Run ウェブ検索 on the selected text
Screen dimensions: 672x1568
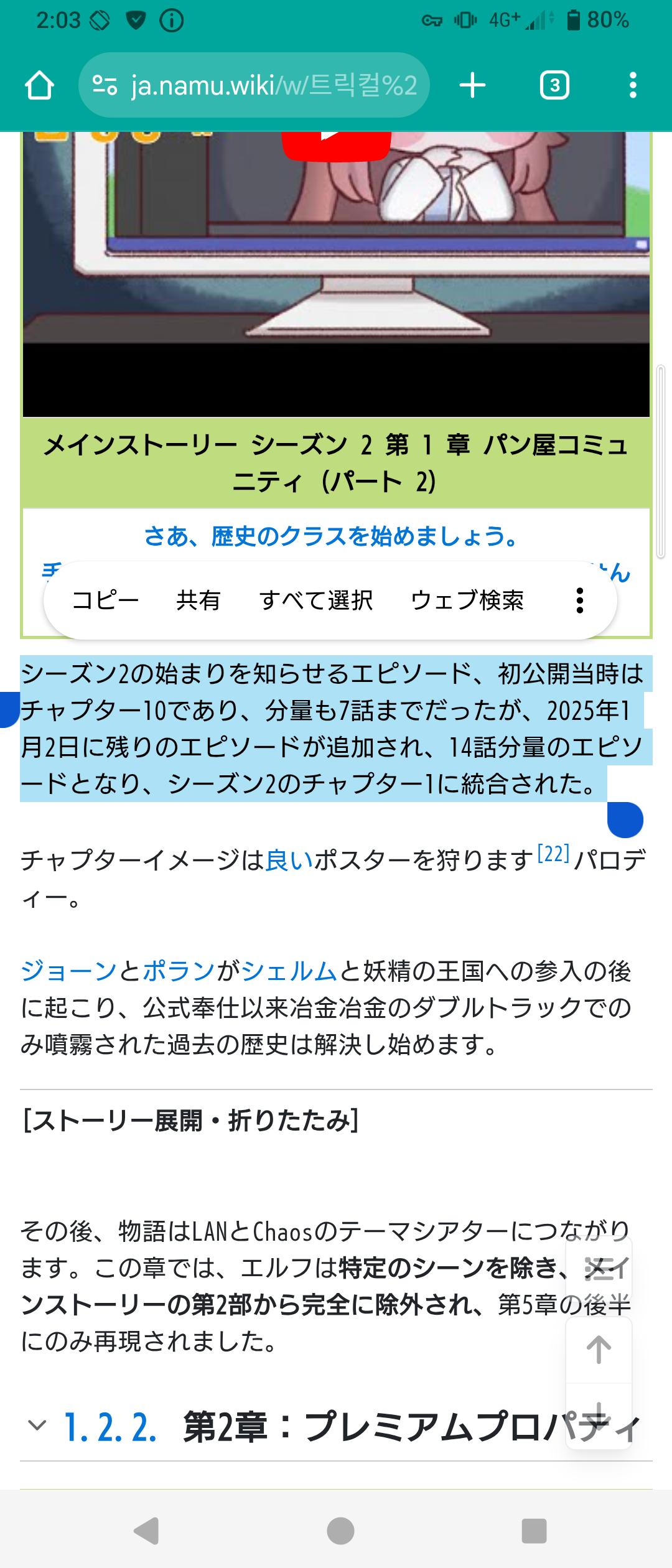[467, 600]
